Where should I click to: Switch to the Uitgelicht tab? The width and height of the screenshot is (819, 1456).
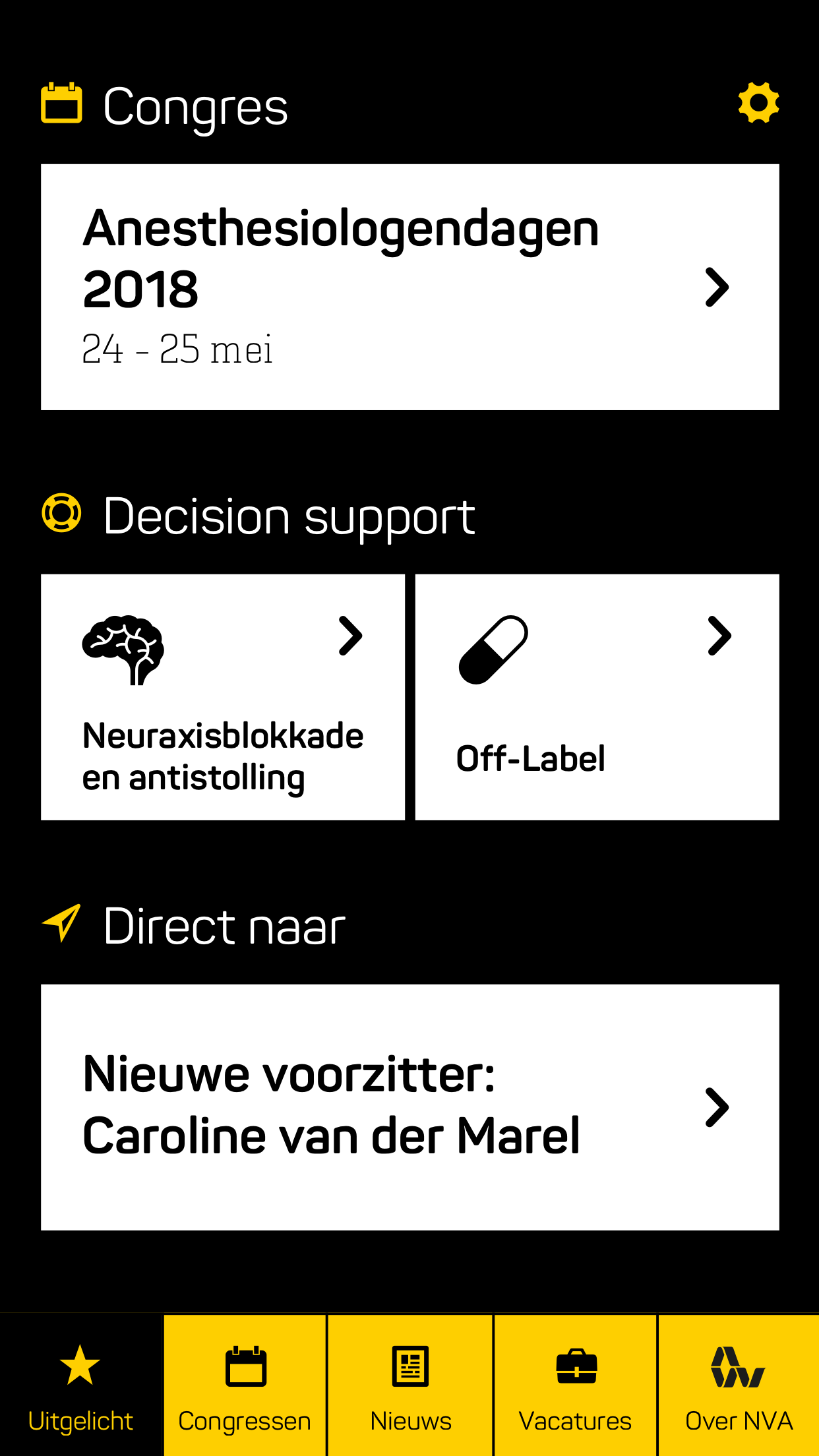coord(80,1385)
